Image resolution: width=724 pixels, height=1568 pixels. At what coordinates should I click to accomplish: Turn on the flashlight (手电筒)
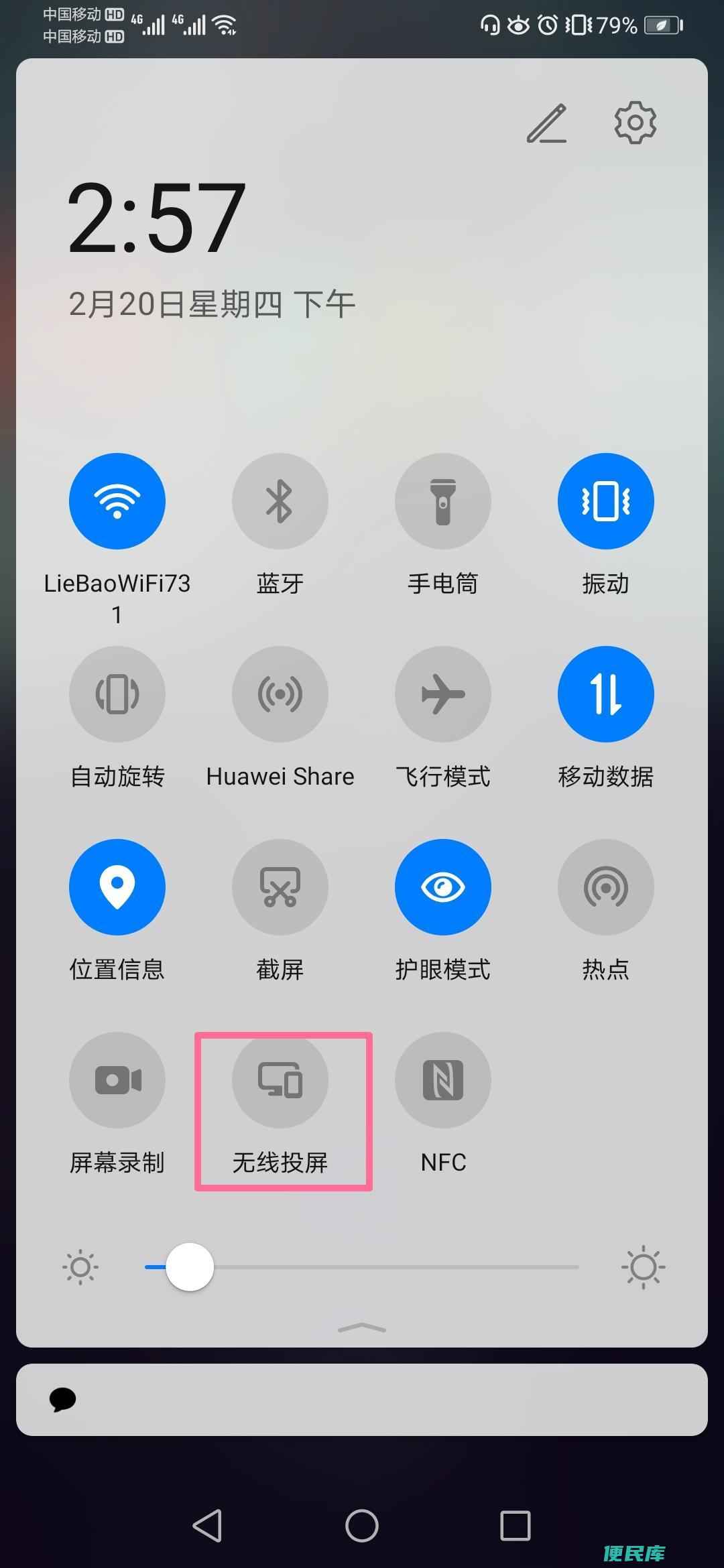443,501
